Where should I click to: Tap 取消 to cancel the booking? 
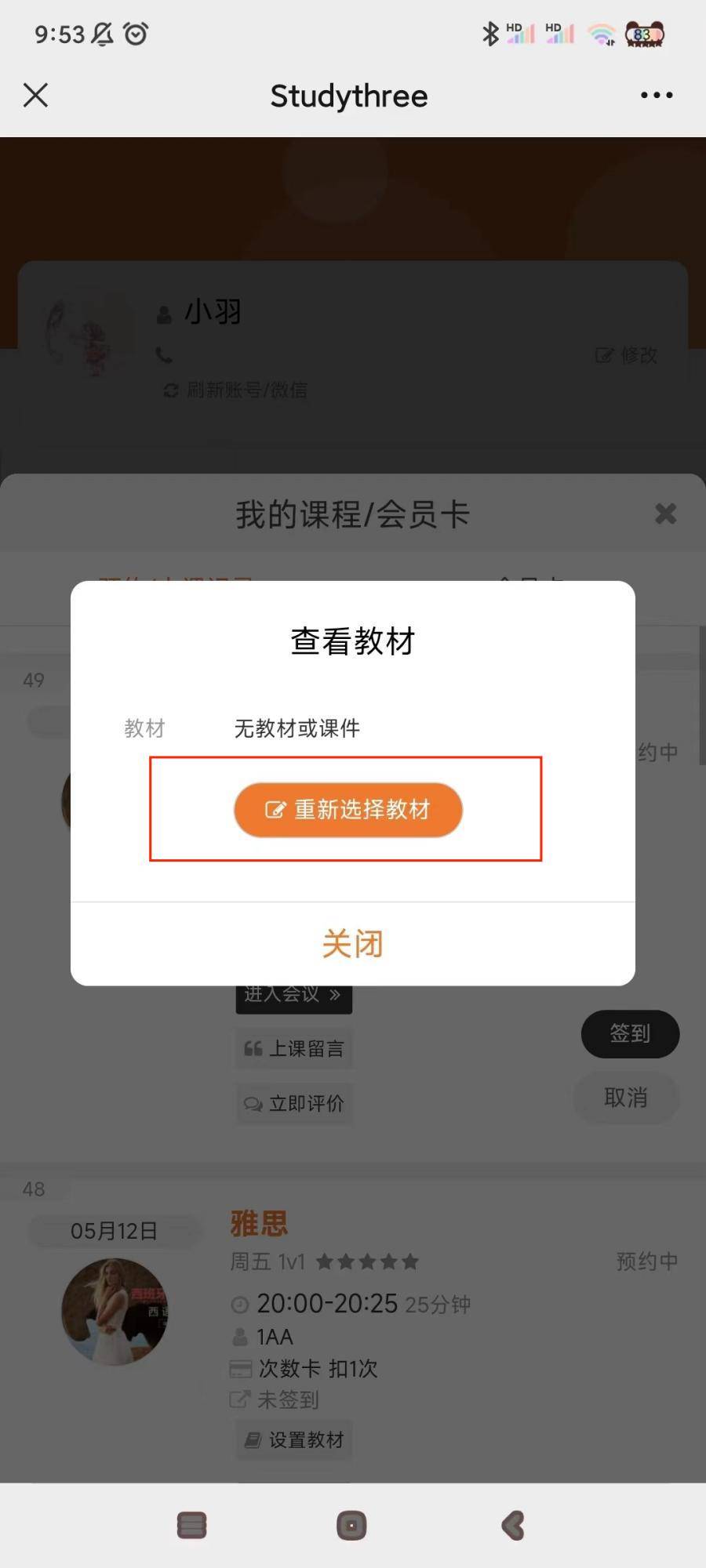click(626, 1098)
